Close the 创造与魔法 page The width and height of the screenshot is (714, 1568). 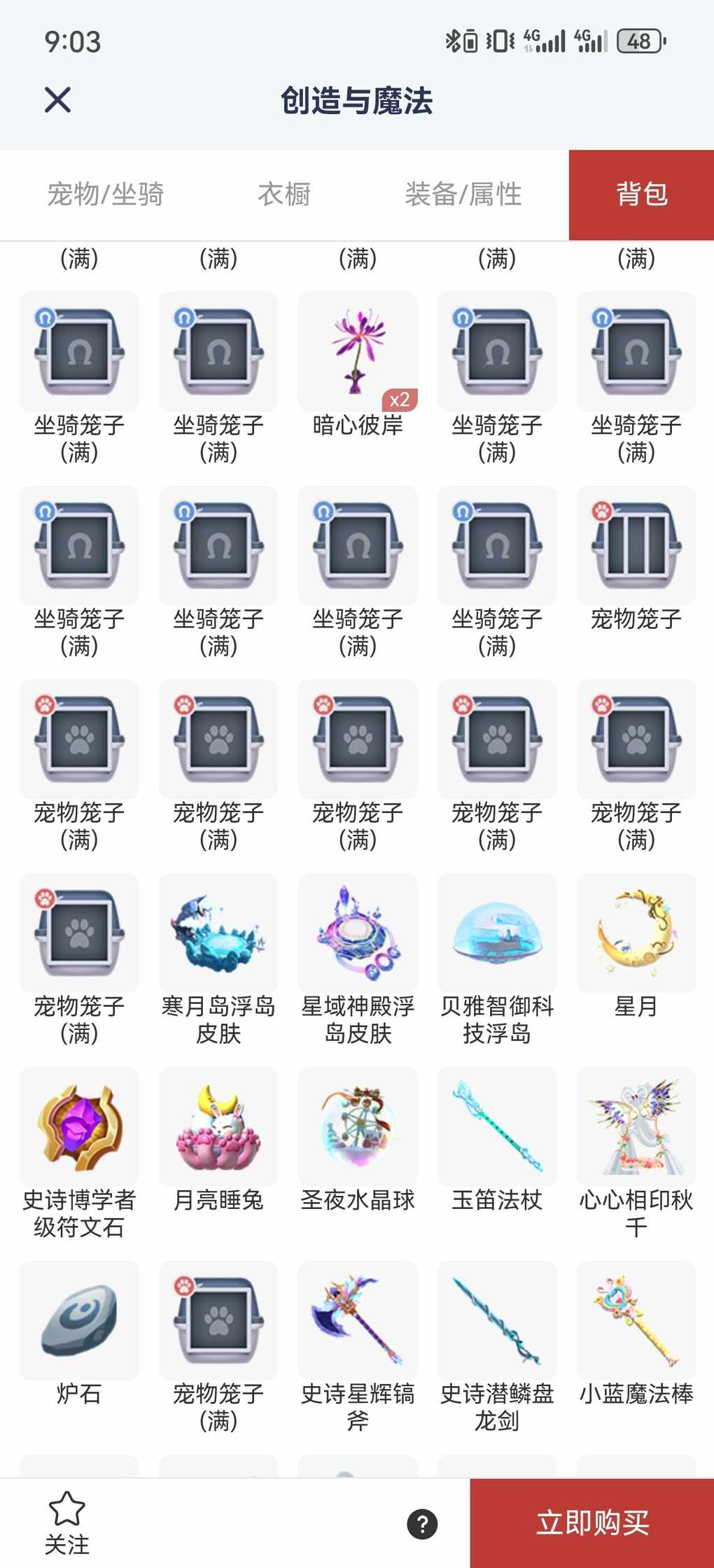coord(57,100)
